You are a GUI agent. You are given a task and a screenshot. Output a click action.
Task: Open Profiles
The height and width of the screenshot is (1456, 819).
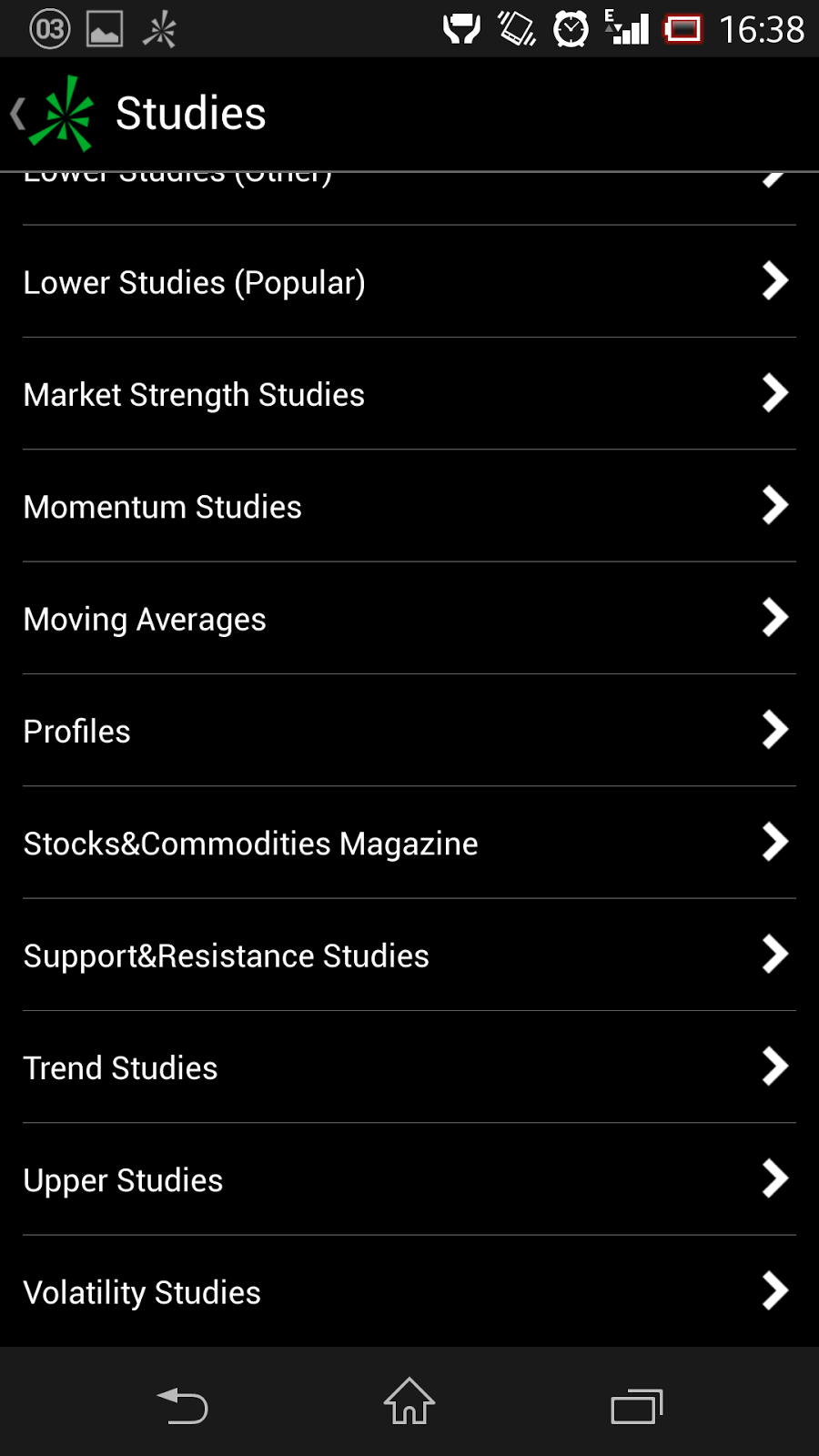409,730
